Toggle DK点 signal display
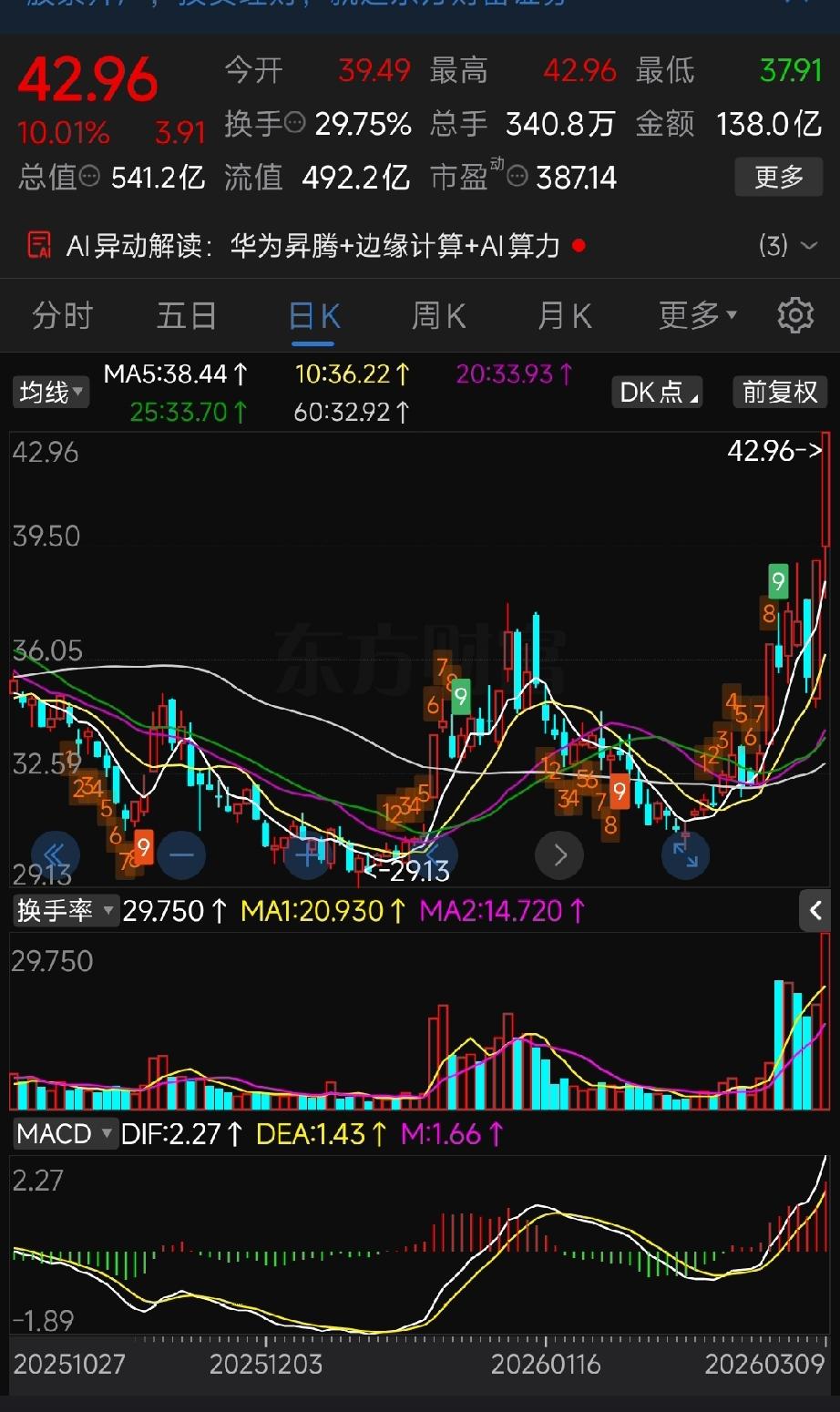Screen dimensions: 840x1412 [656, 392]
